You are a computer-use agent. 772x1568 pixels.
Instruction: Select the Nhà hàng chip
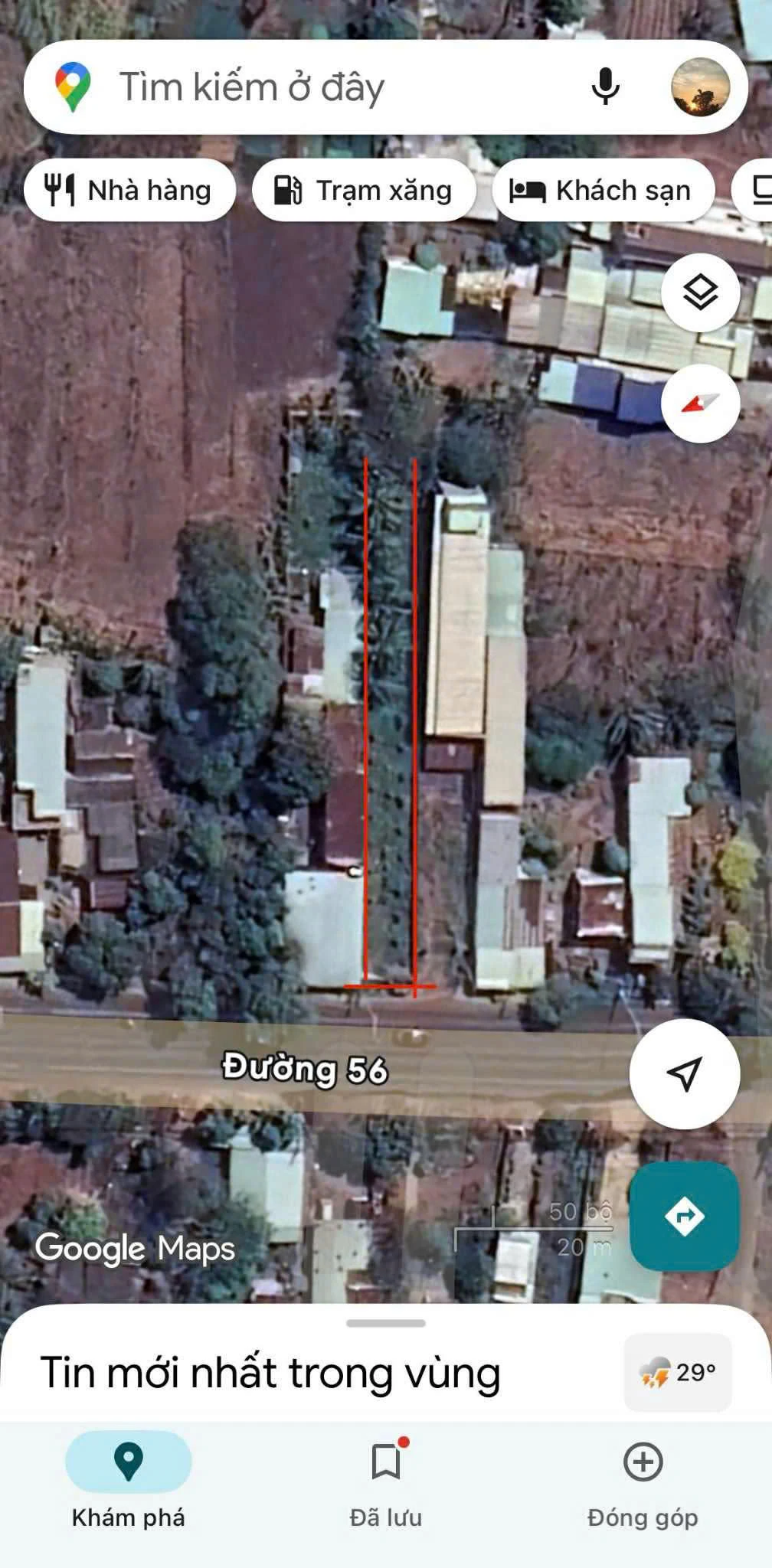coord(129,190)
